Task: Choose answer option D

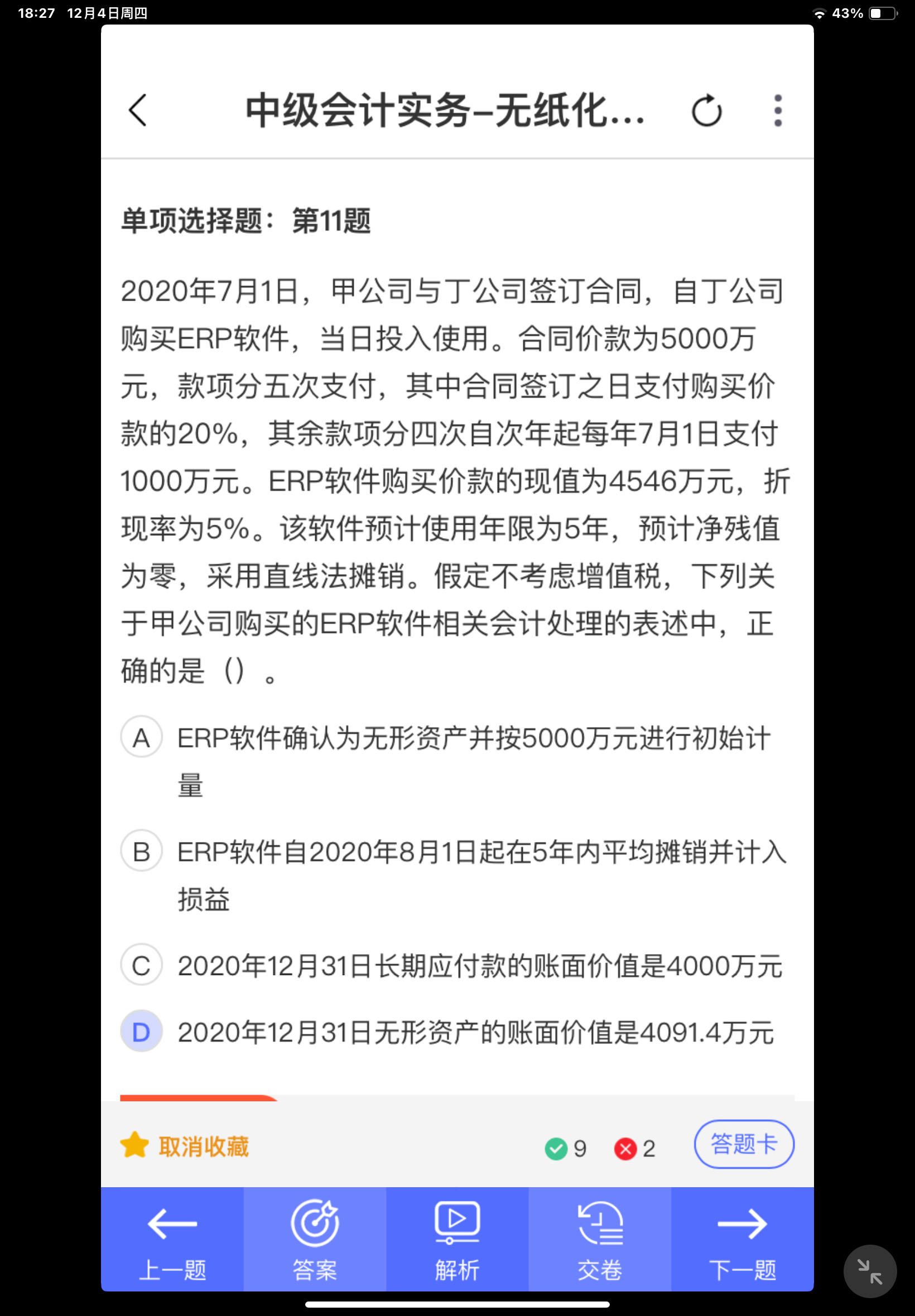Action: pyautogui.click(x=141, y=1031)
